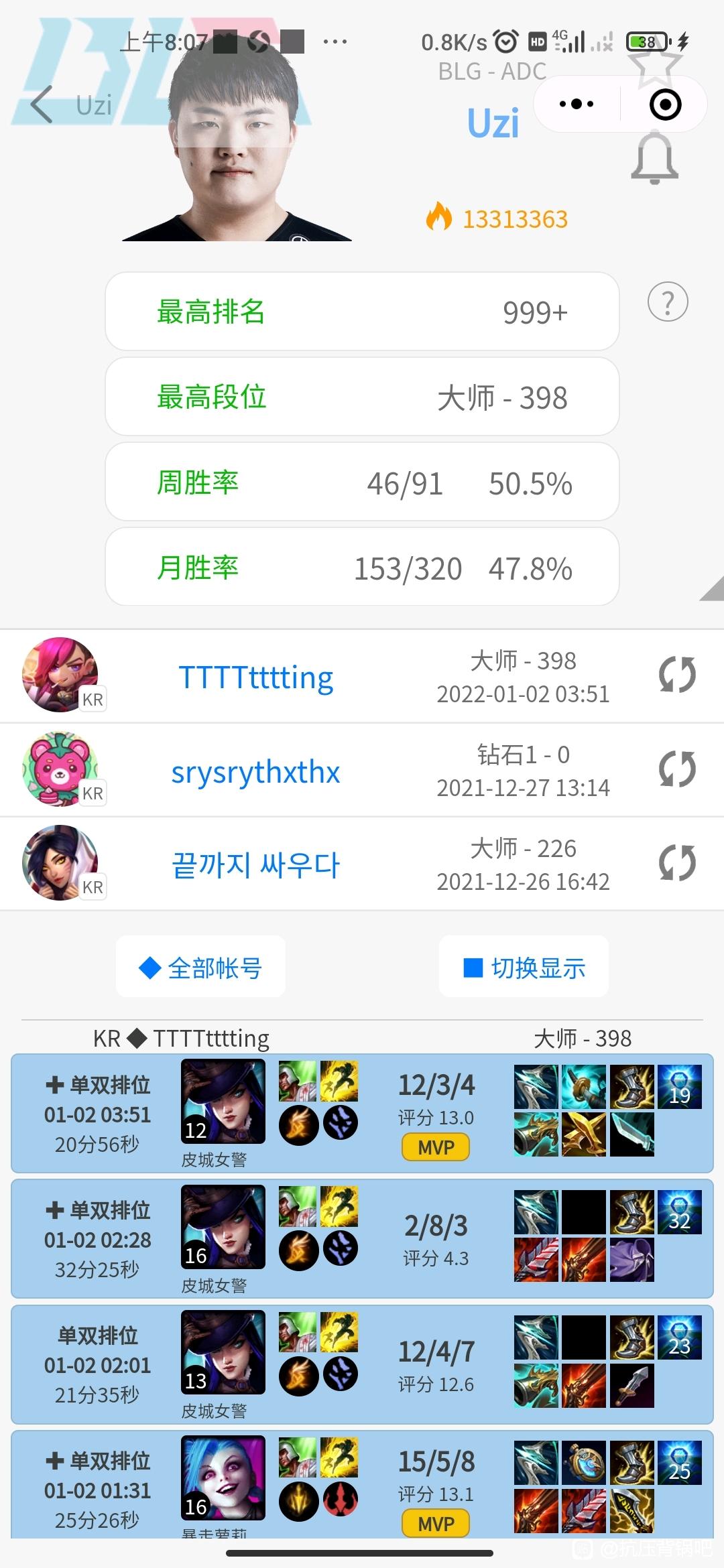The width and height of the screenshot is (724, 1568).
Task: Show all accounts with 全部帐号
Action: point(200,967)
